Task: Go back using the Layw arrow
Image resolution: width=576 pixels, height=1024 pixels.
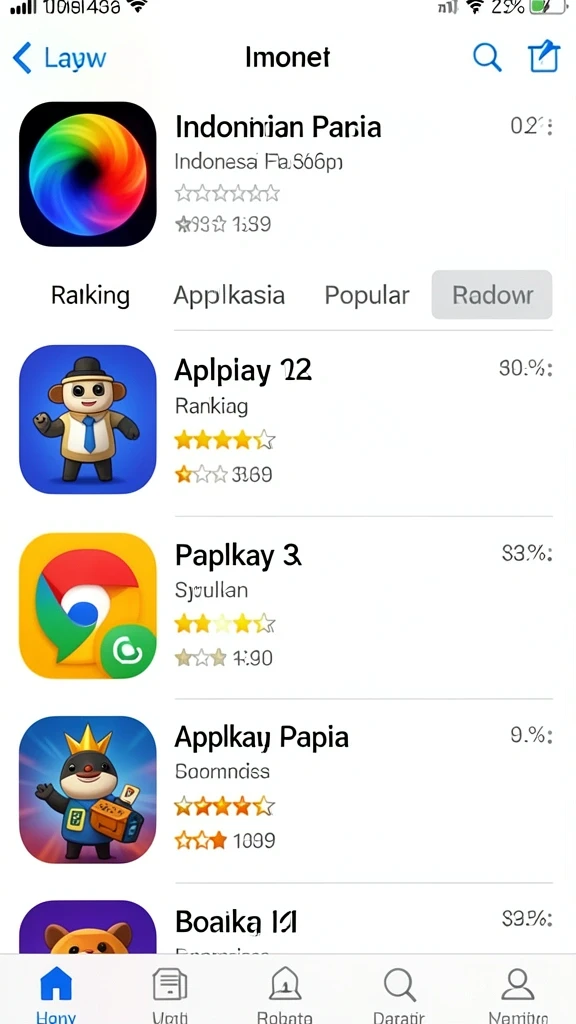Action: (59, 58)
